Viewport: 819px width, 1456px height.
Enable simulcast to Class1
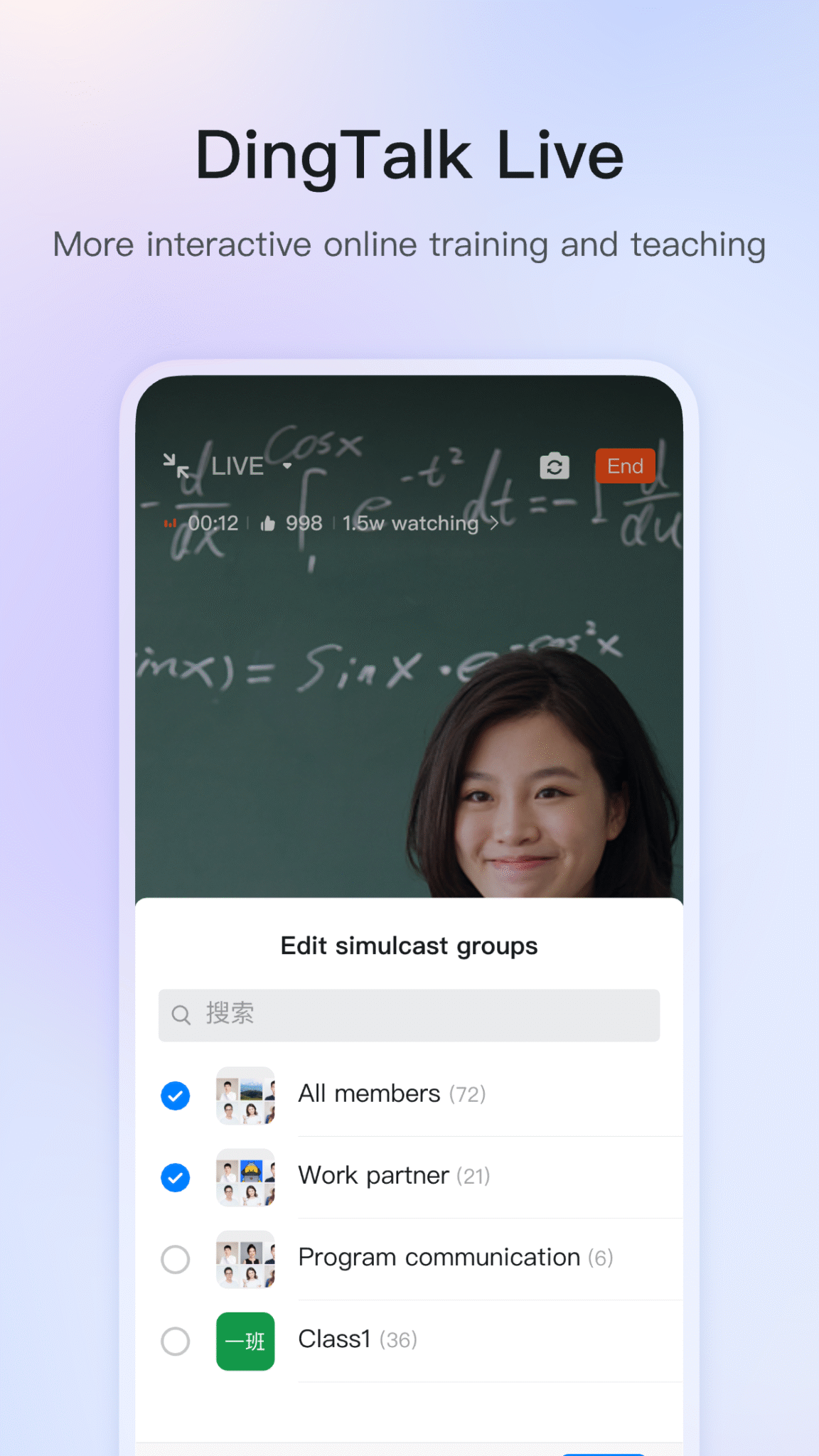click(x=175, y=1342)
